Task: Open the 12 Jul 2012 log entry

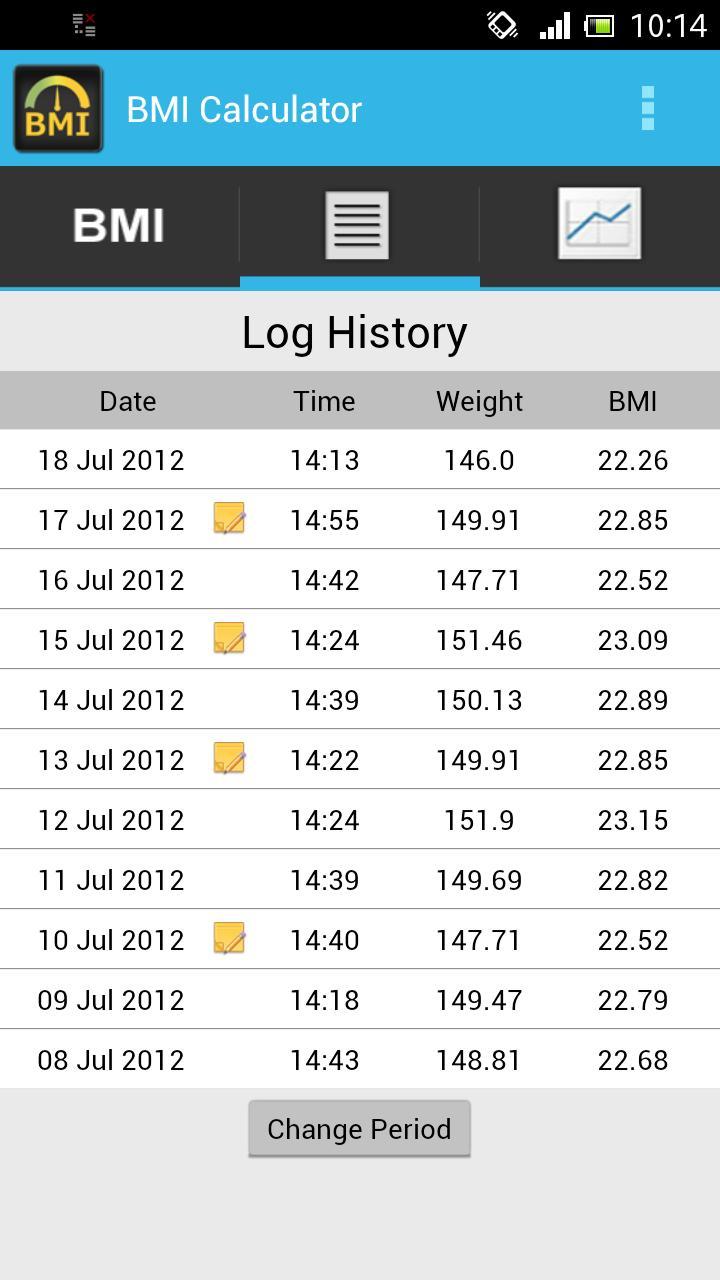Action: (359, 820)
